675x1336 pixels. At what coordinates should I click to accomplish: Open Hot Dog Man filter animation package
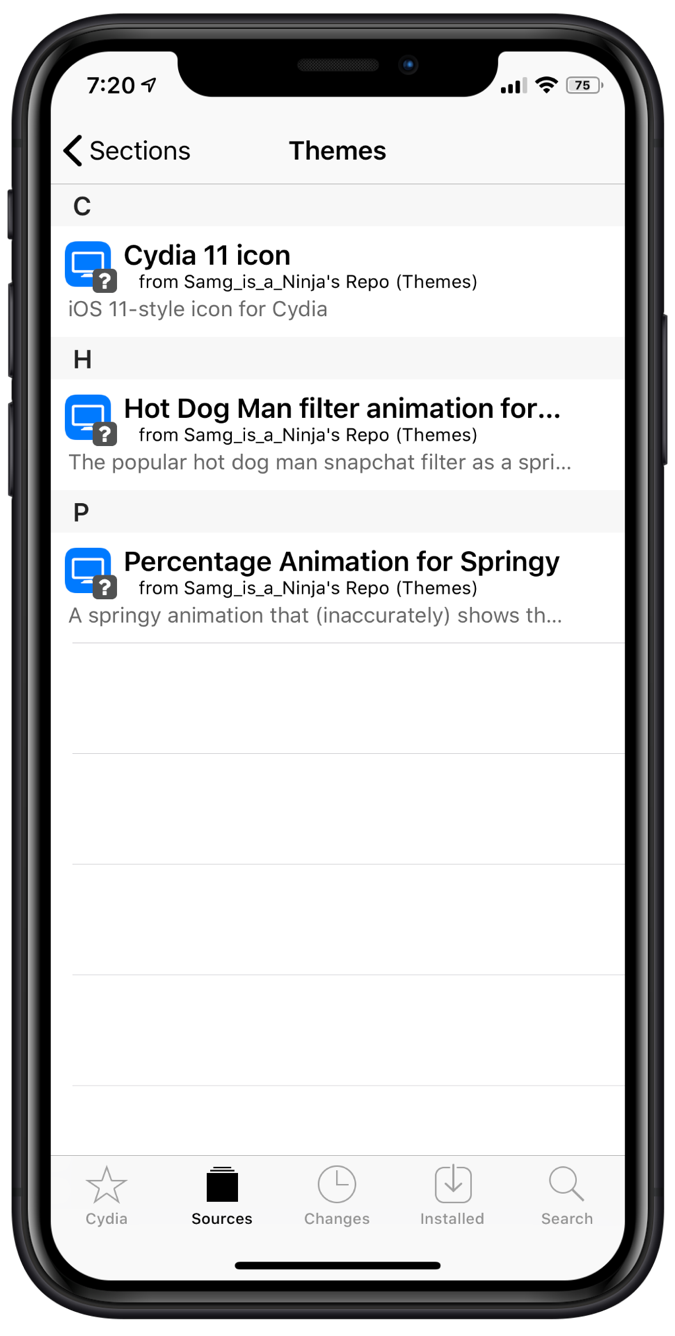[338, 434]
